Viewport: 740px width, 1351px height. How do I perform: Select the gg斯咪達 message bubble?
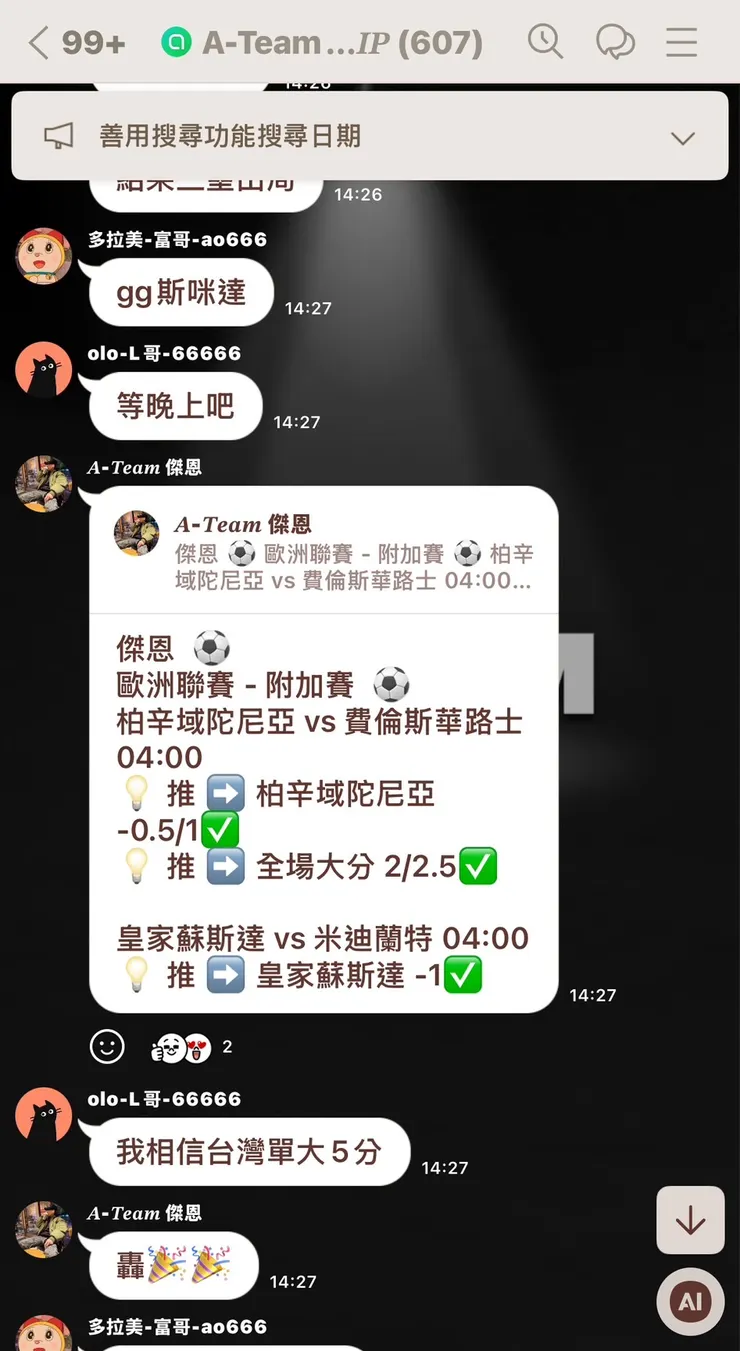click(180, 292)
